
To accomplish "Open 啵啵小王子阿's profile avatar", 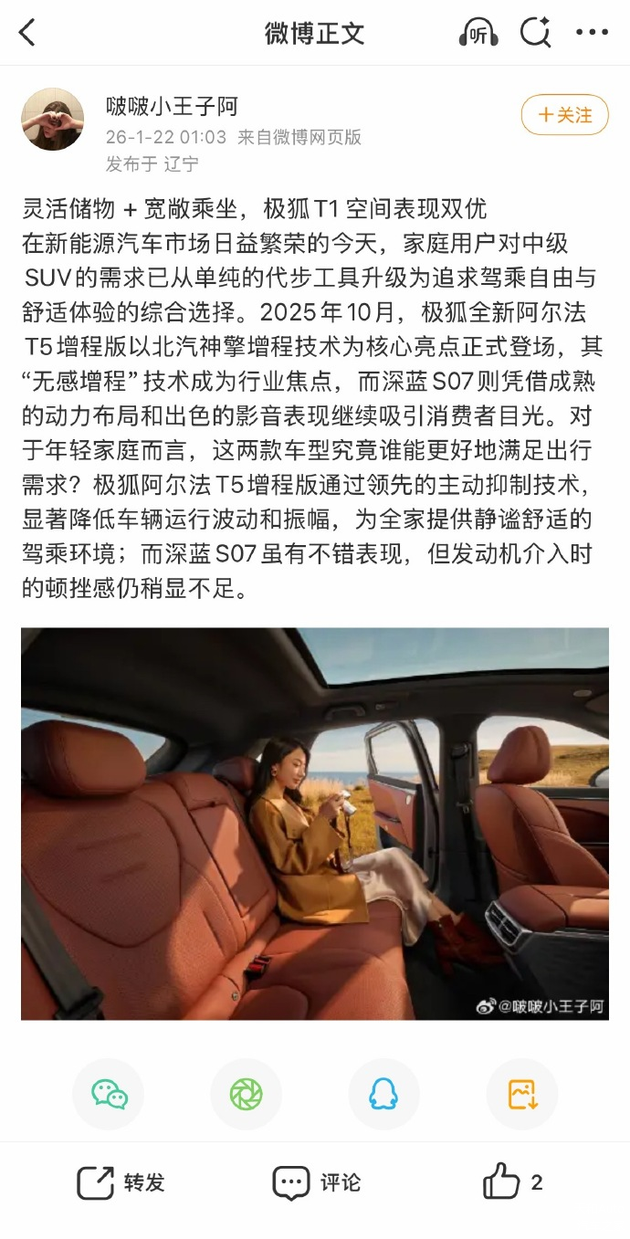I will point(52,119).
